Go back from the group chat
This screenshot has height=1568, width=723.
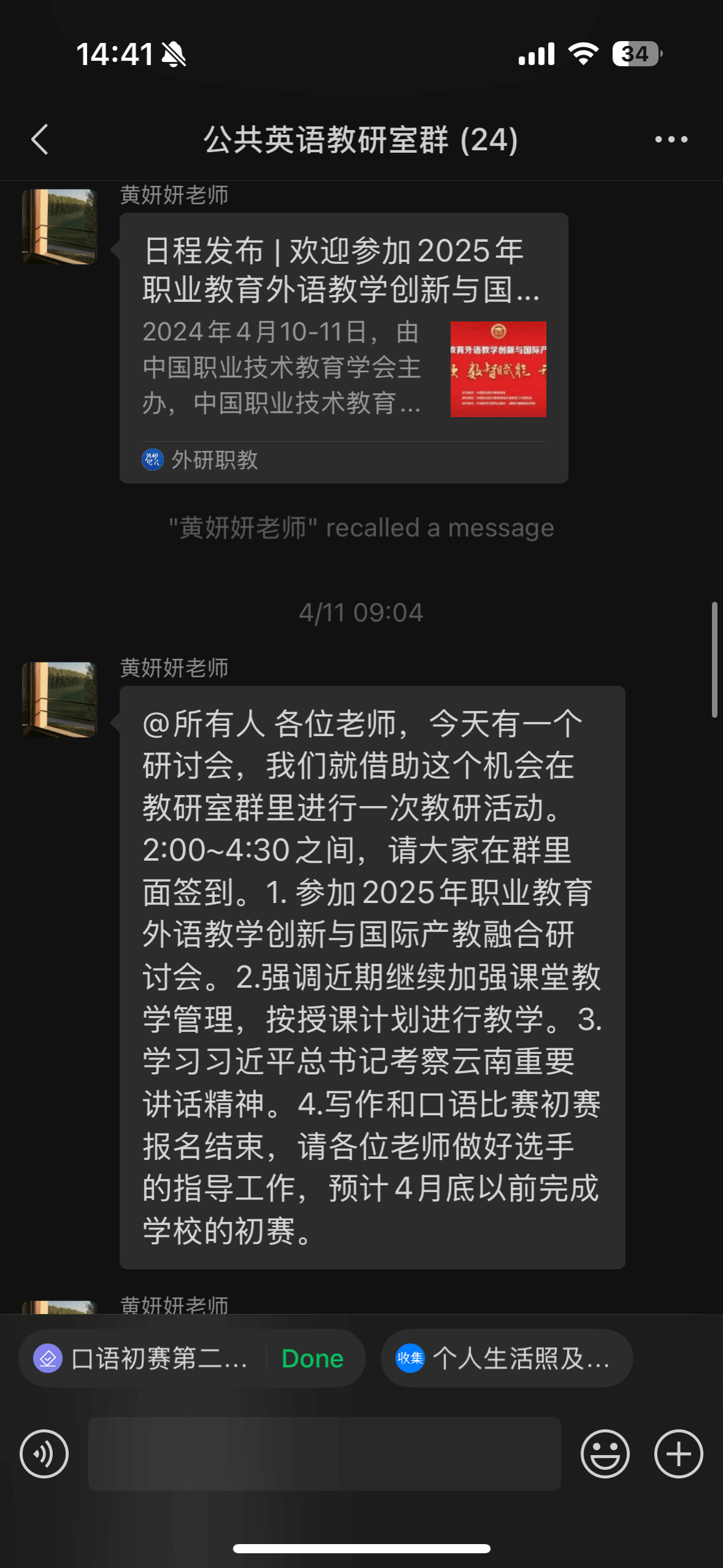41,139
